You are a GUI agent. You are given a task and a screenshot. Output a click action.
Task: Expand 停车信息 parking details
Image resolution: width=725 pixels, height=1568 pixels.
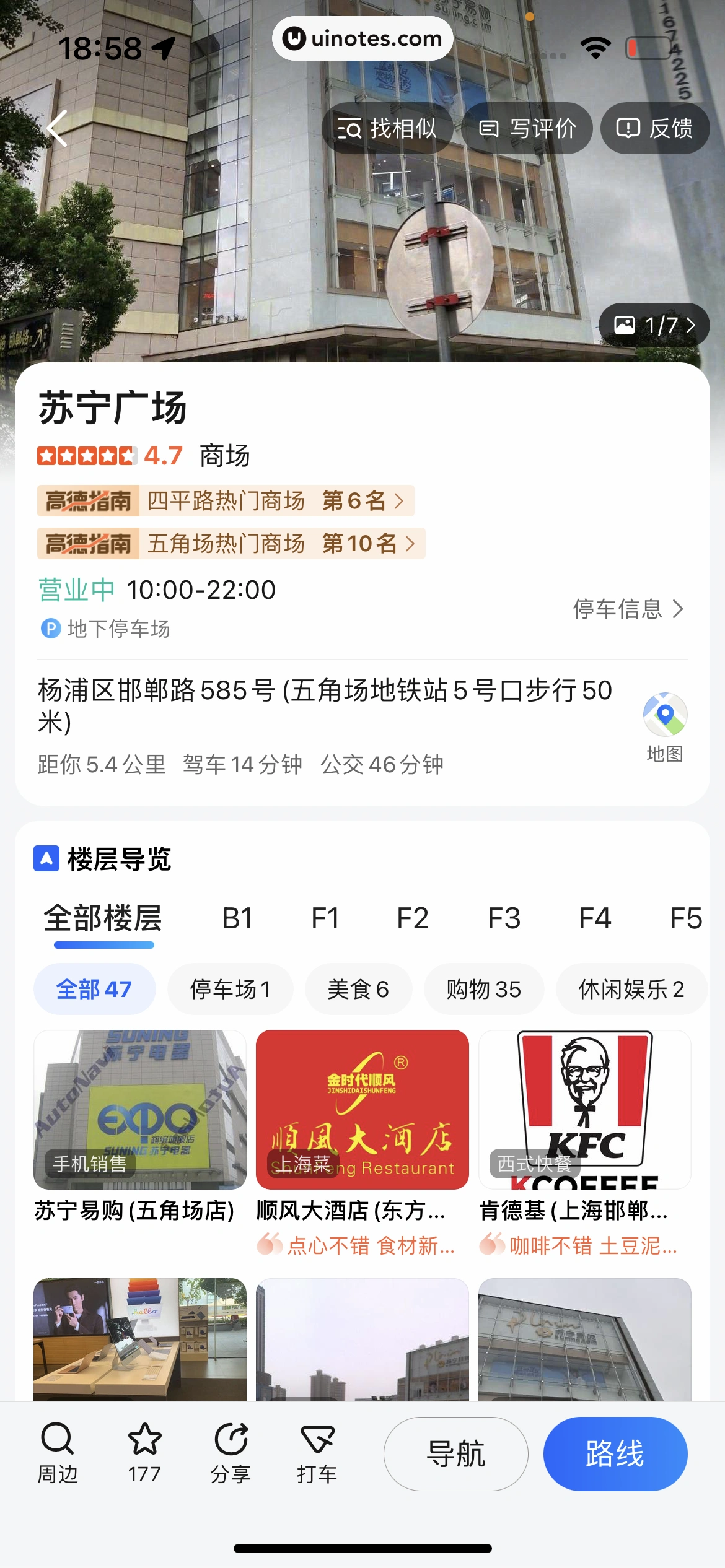pos(626,610)
